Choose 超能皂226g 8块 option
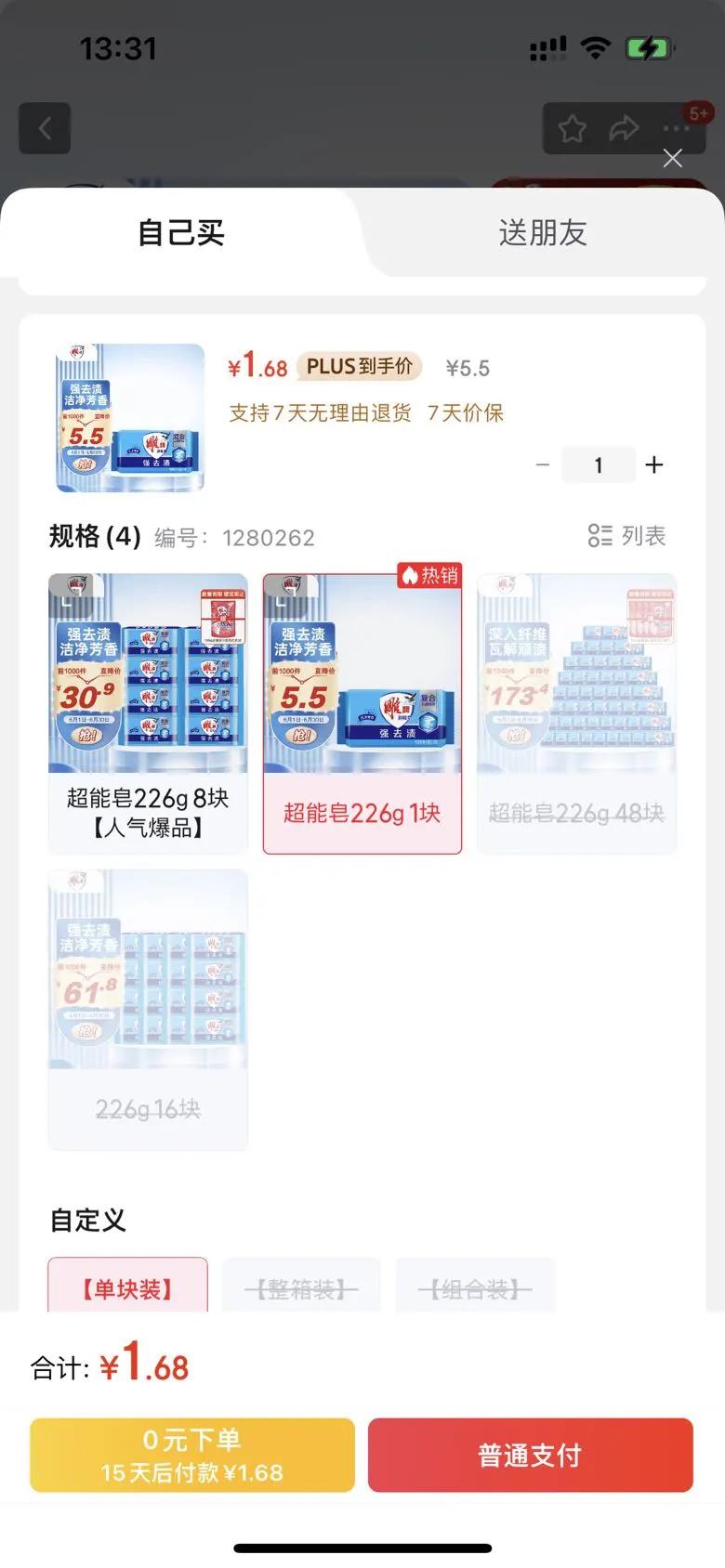This screenshot has height=1568, width=725. point(148,712)
